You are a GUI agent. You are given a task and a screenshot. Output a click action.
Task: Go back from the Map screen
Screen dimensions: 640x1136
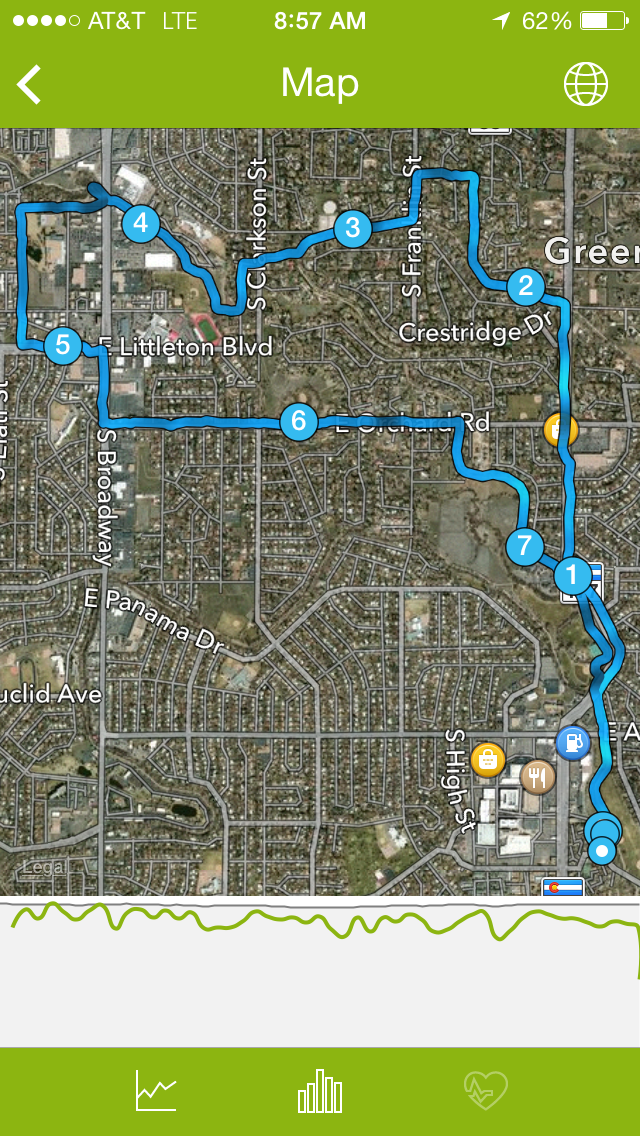point(30,85)
